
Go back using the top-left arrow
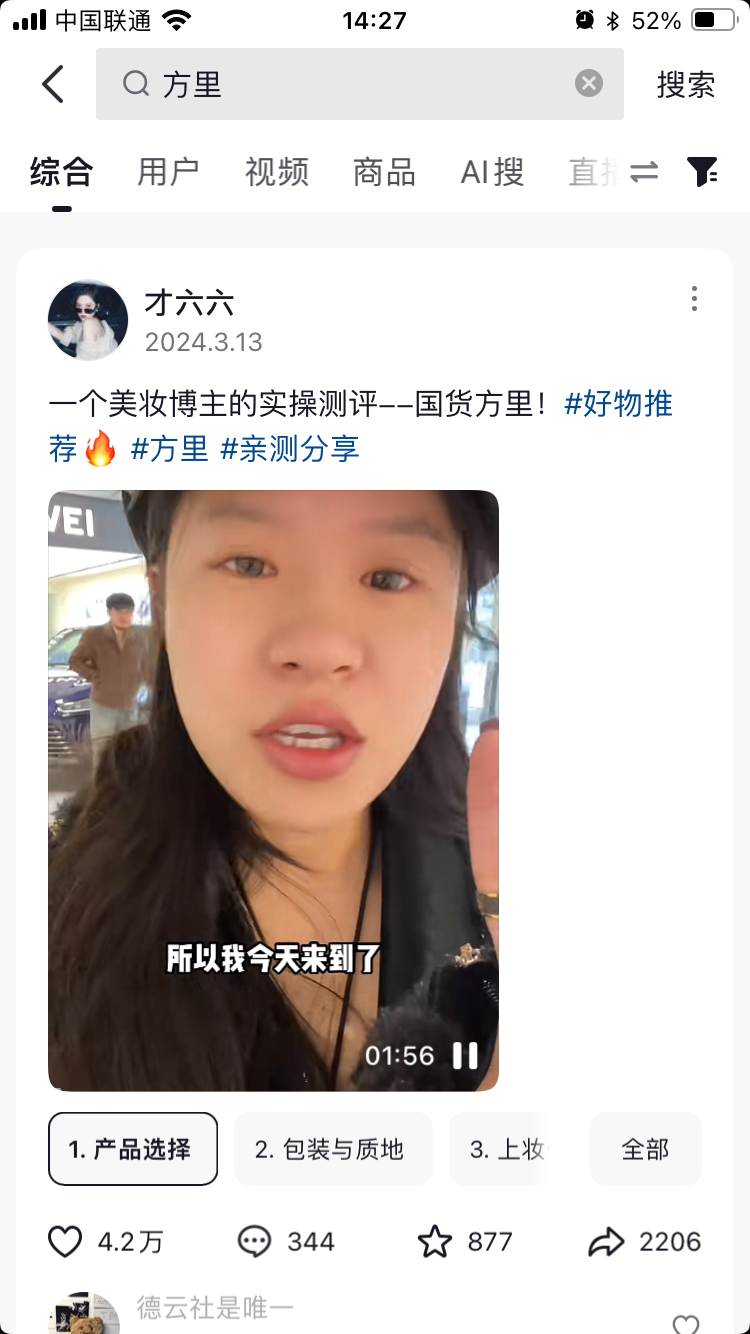[53, 85]
